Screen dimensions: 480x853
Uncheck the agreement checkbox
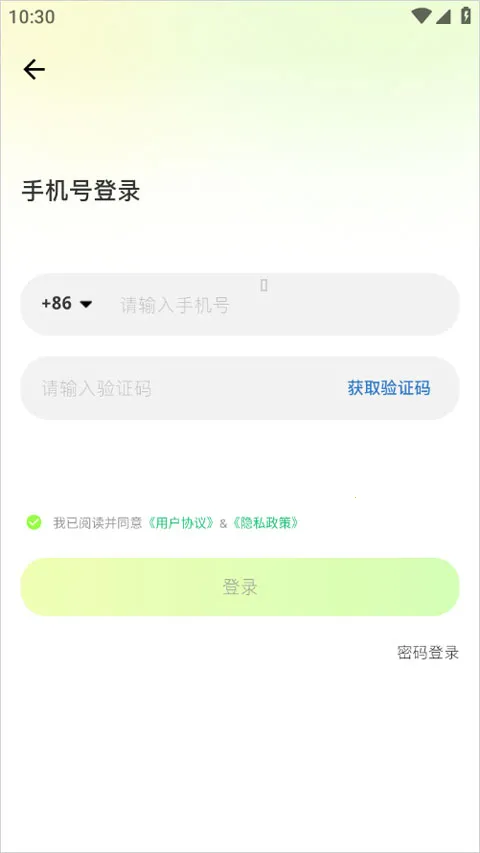tap(34, 523)
